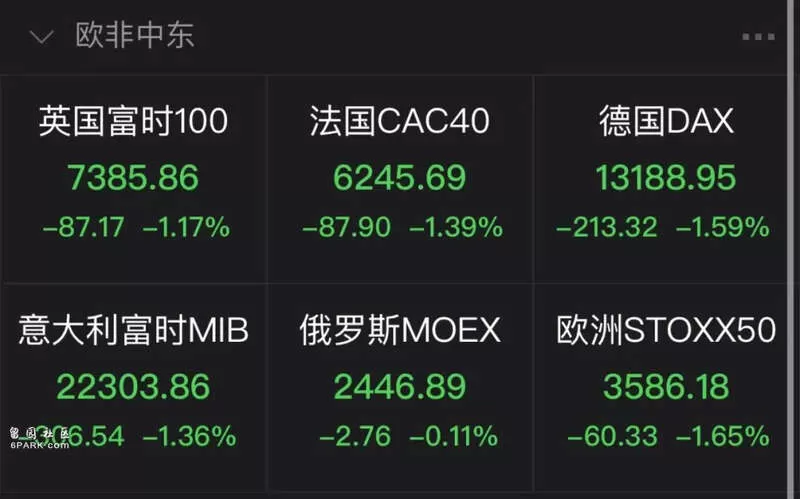
Task: View 德国DAX index details
Action: 661,179
